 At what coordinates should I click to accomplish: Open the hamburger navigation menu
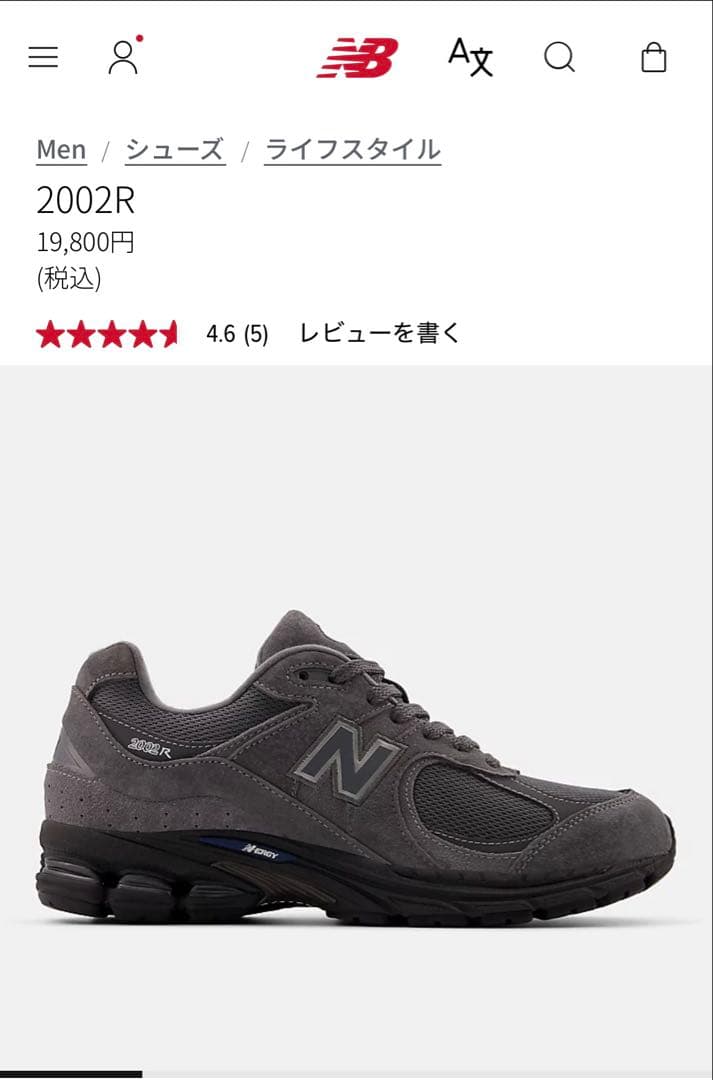(x=43, y=57)
